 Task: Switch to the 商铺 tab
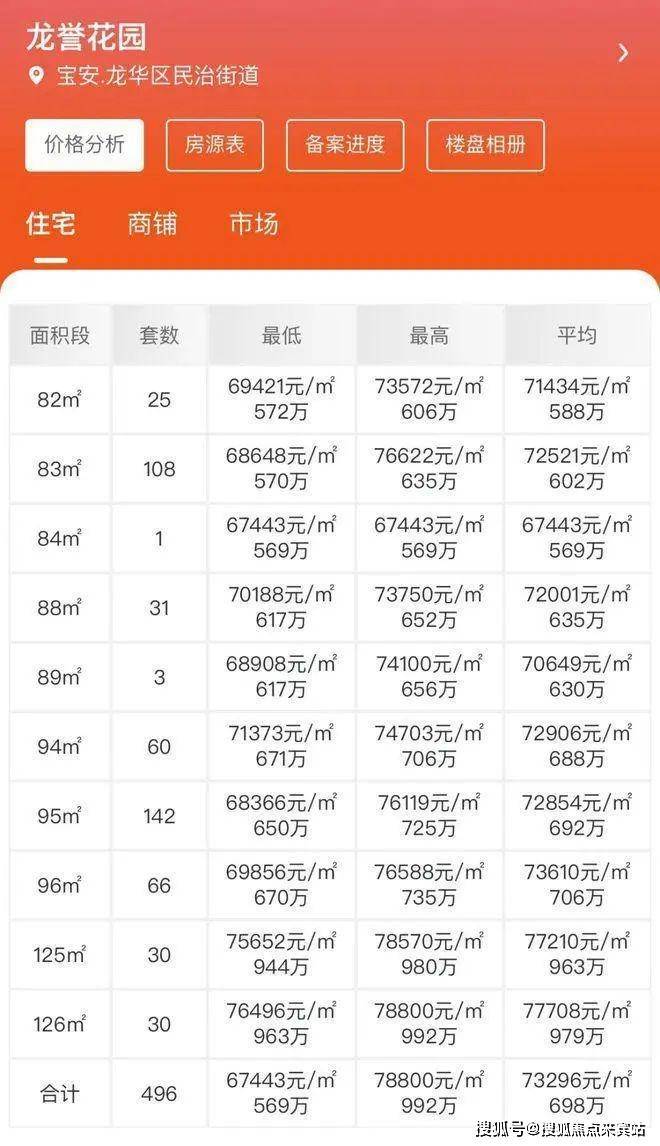click(152, 224)
